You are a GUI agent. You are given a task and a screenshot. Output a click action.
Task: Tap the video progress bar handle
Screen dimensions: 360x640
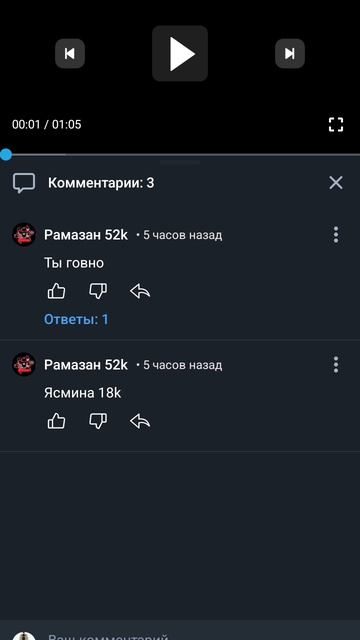(x=6, y=155)
